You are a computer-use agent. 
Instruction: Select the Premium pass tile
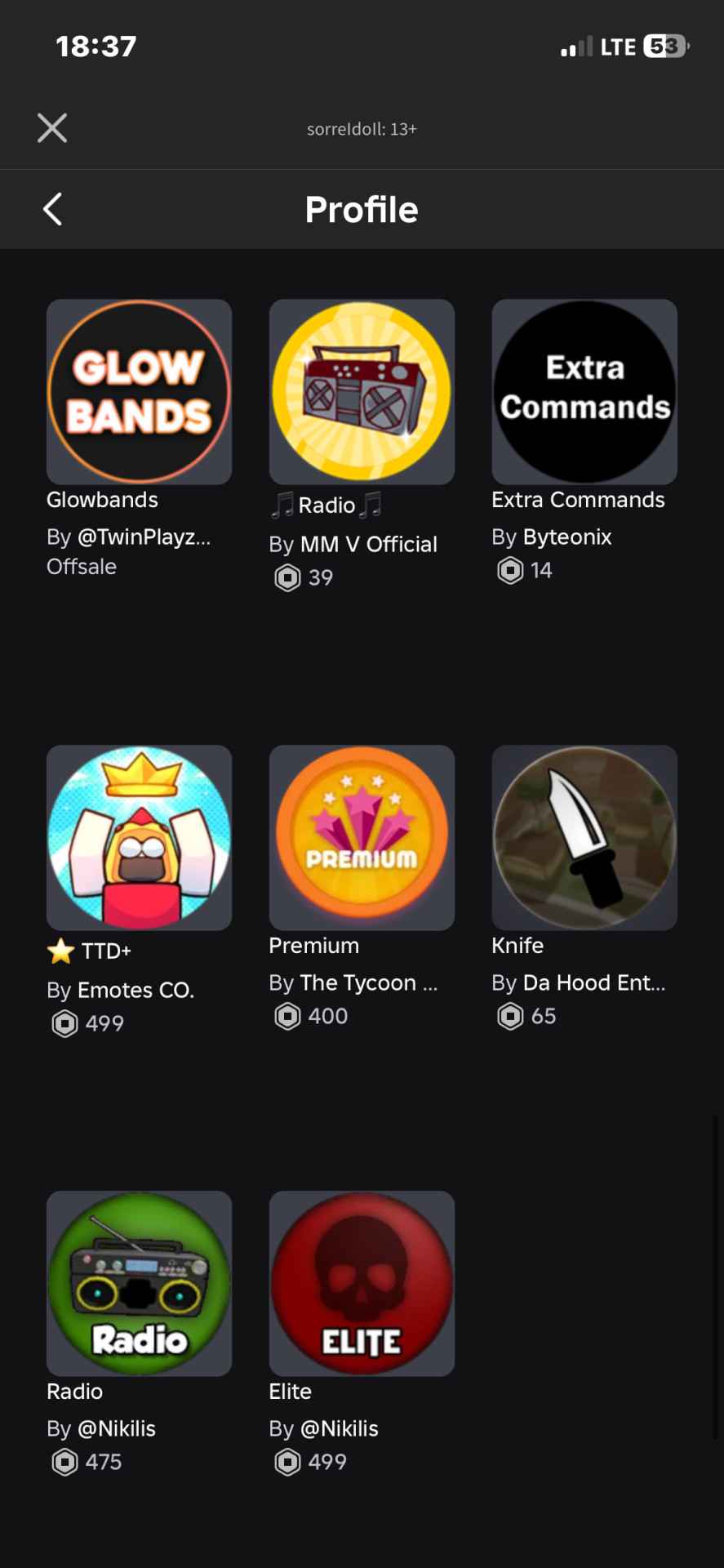click(362, 838)
